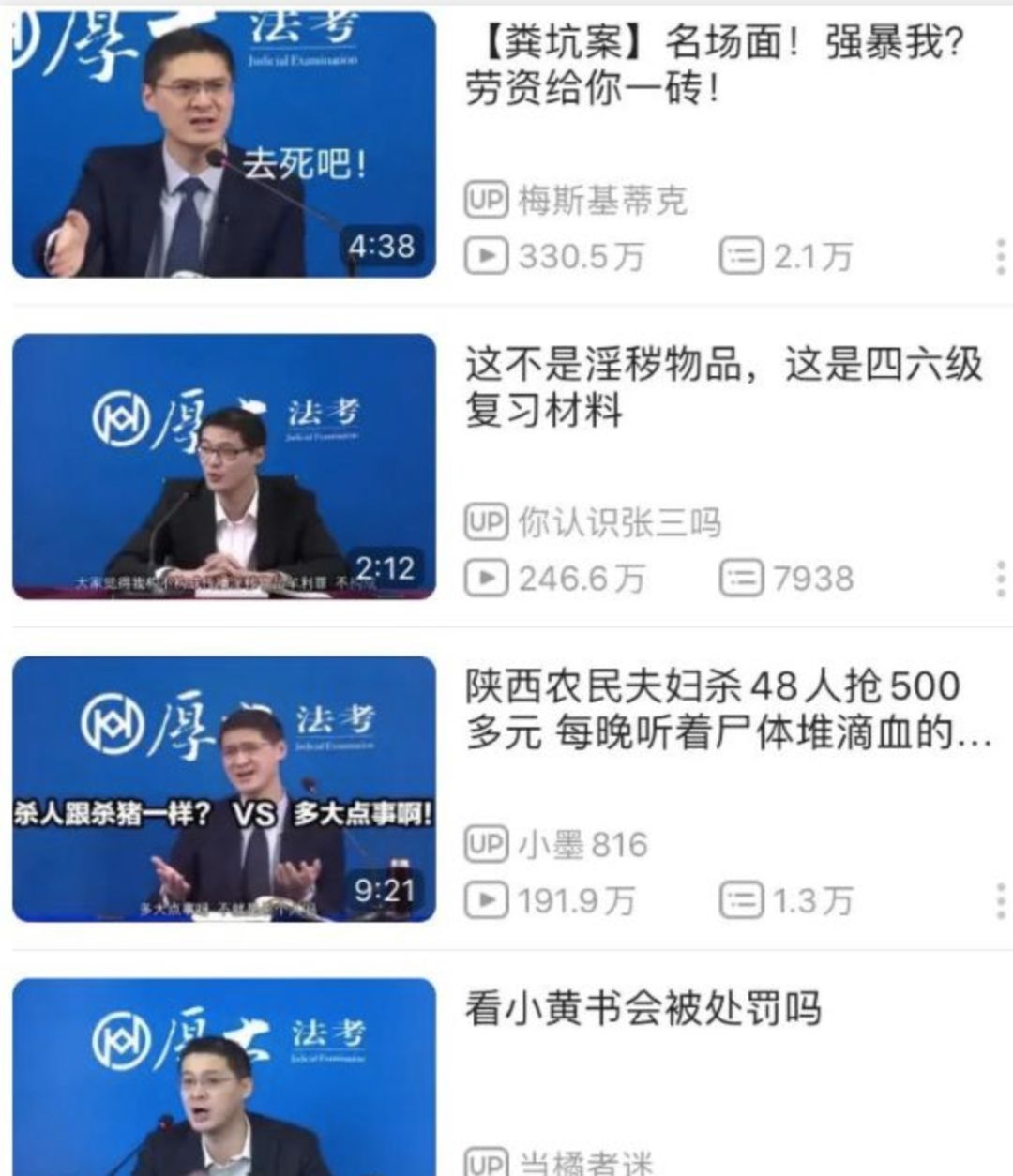Viewport: 1013px width, 1176px height.
Task: Open more options for the 四六级复习材料 video
Action: 1000,579
